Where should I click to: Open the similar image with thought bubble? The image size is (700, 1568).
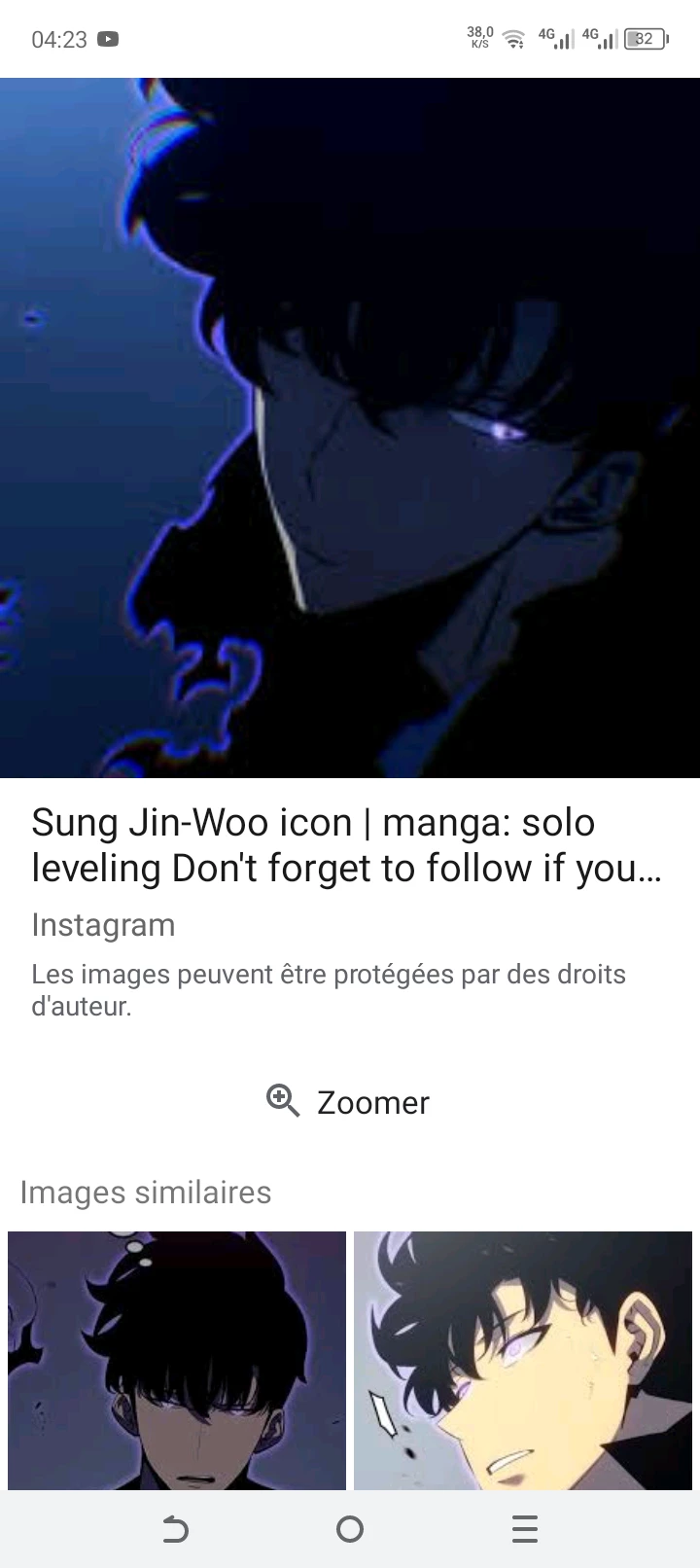point(177,1360)
